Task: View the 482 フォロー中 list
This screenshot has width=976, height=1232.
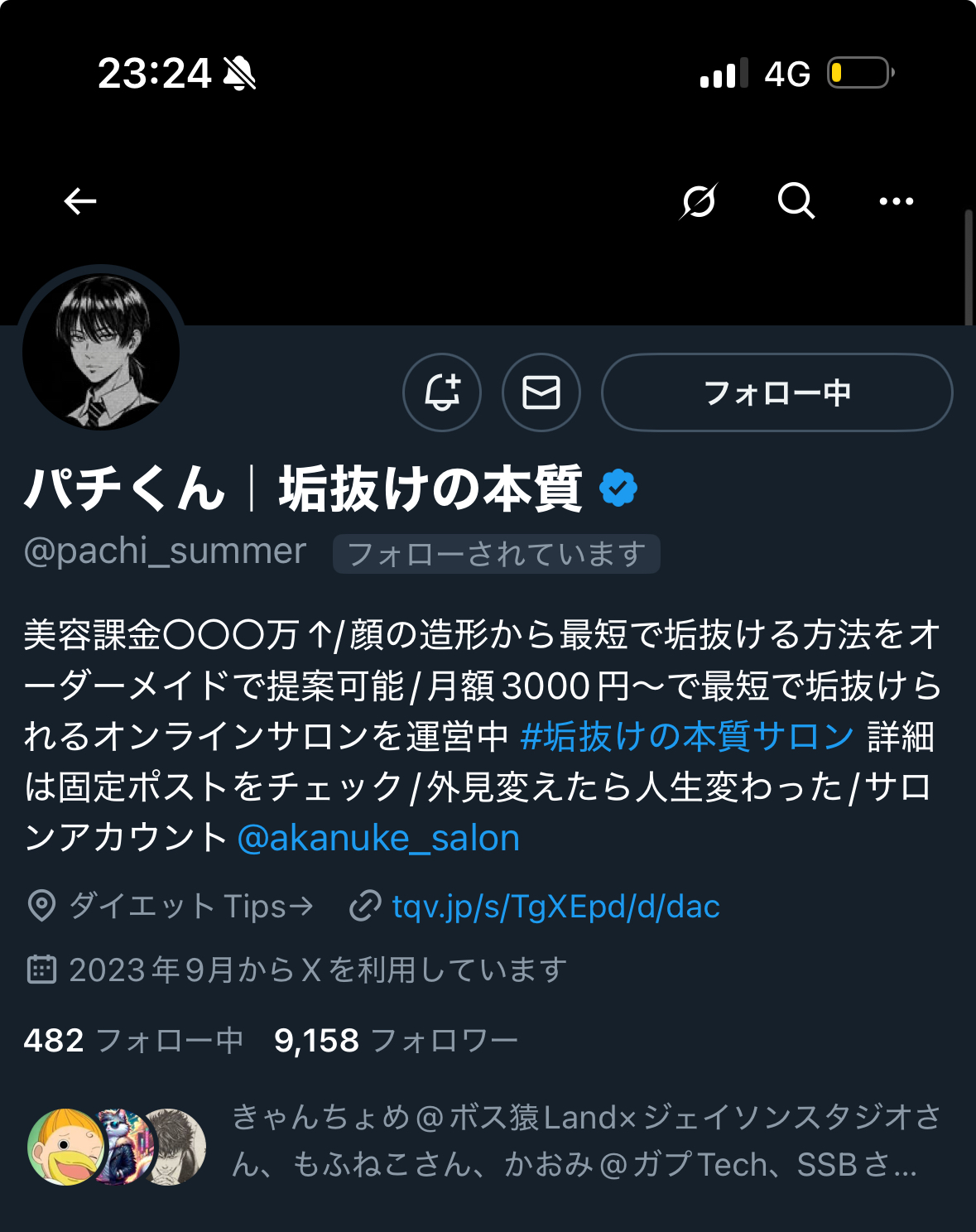Action: click(x=133, y=1041)
